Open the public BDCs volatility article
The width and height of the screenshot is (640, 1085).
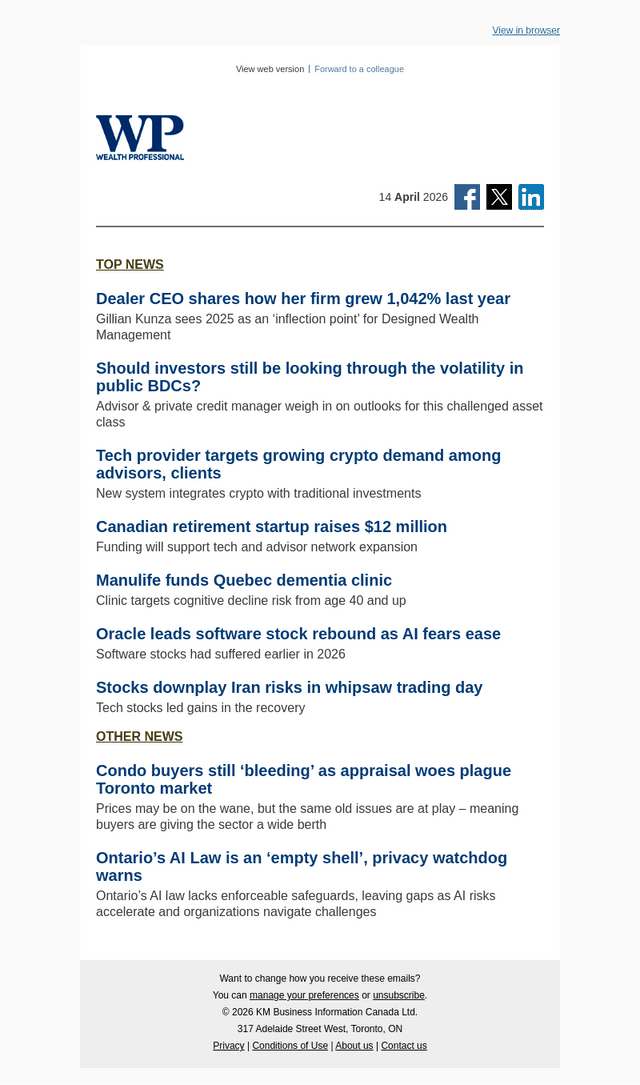[309, 377]
